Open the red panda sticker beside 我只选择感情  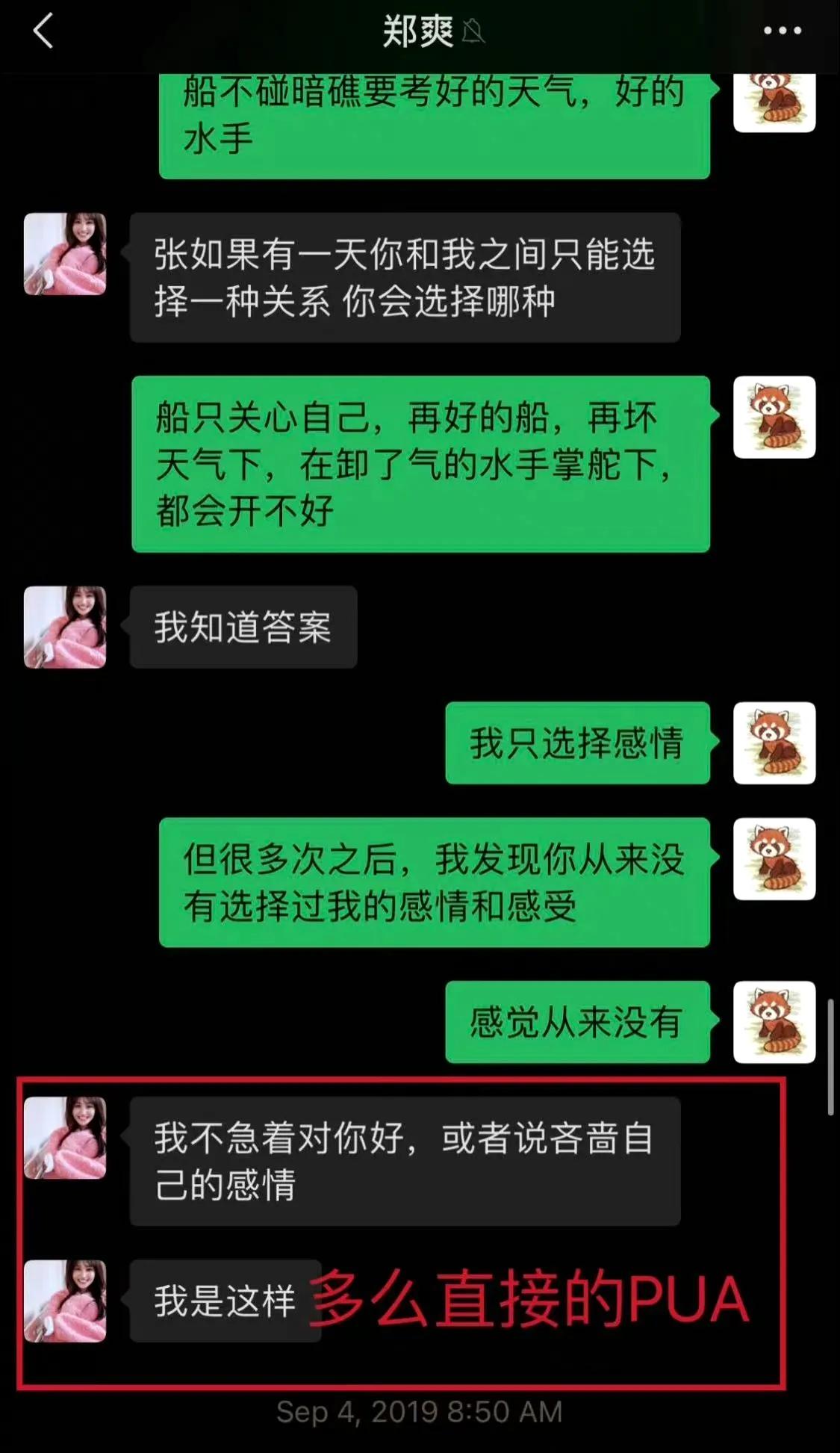774,744
